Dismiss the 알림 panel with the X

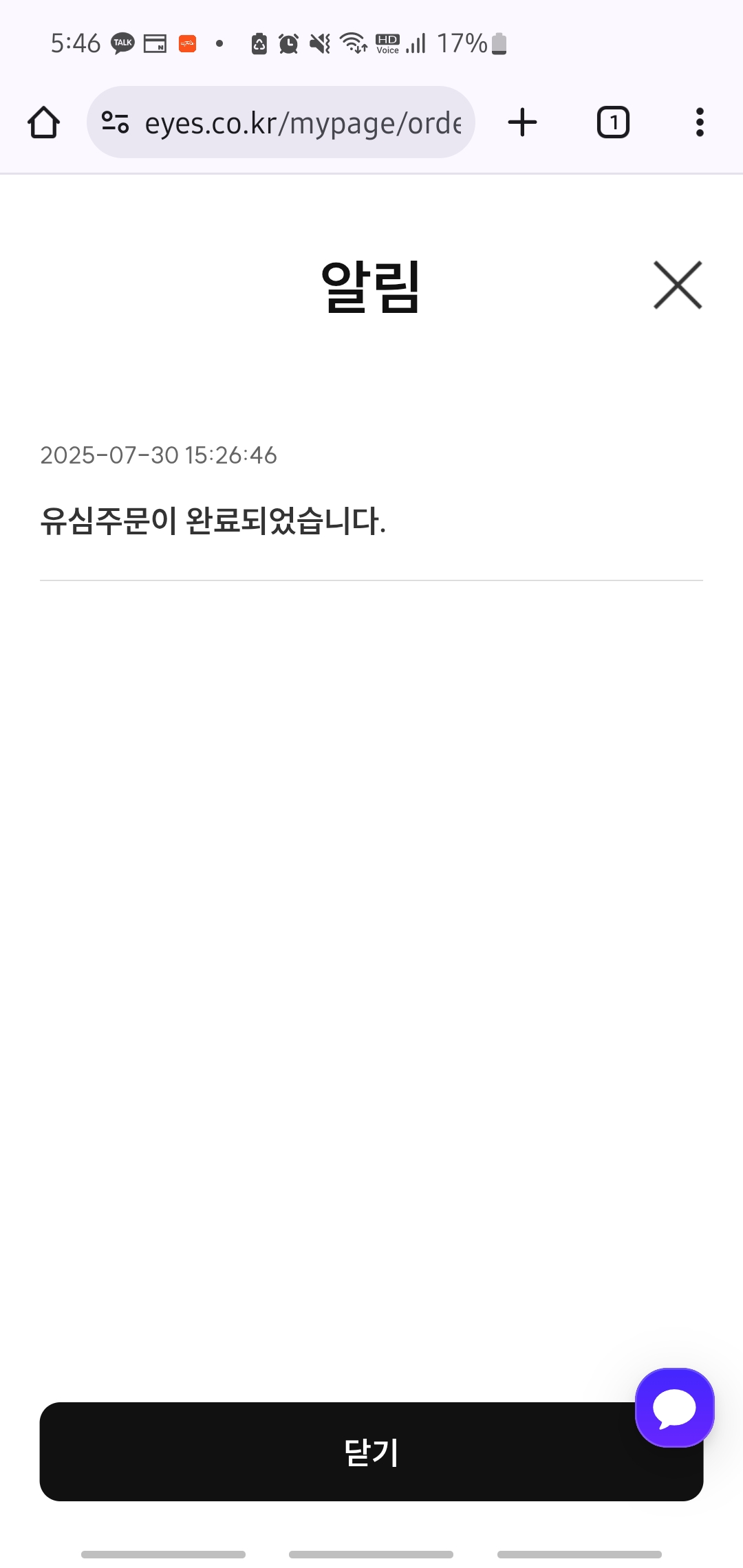coord(678,285)
